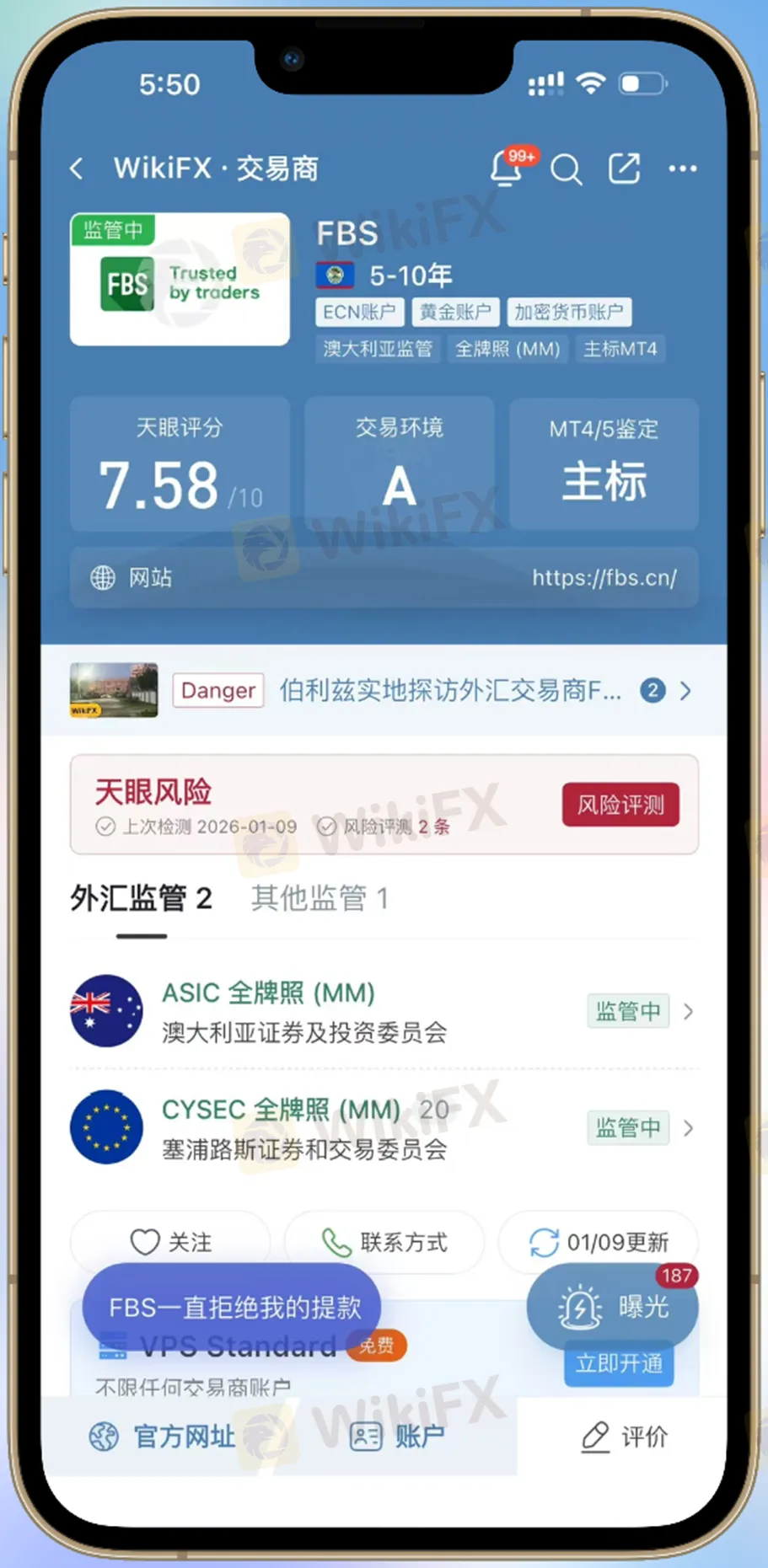Open the CYSEC 全牌照 license details
The height and width of the screenshot is (1568, 768).
click(x=384, y=1128)
